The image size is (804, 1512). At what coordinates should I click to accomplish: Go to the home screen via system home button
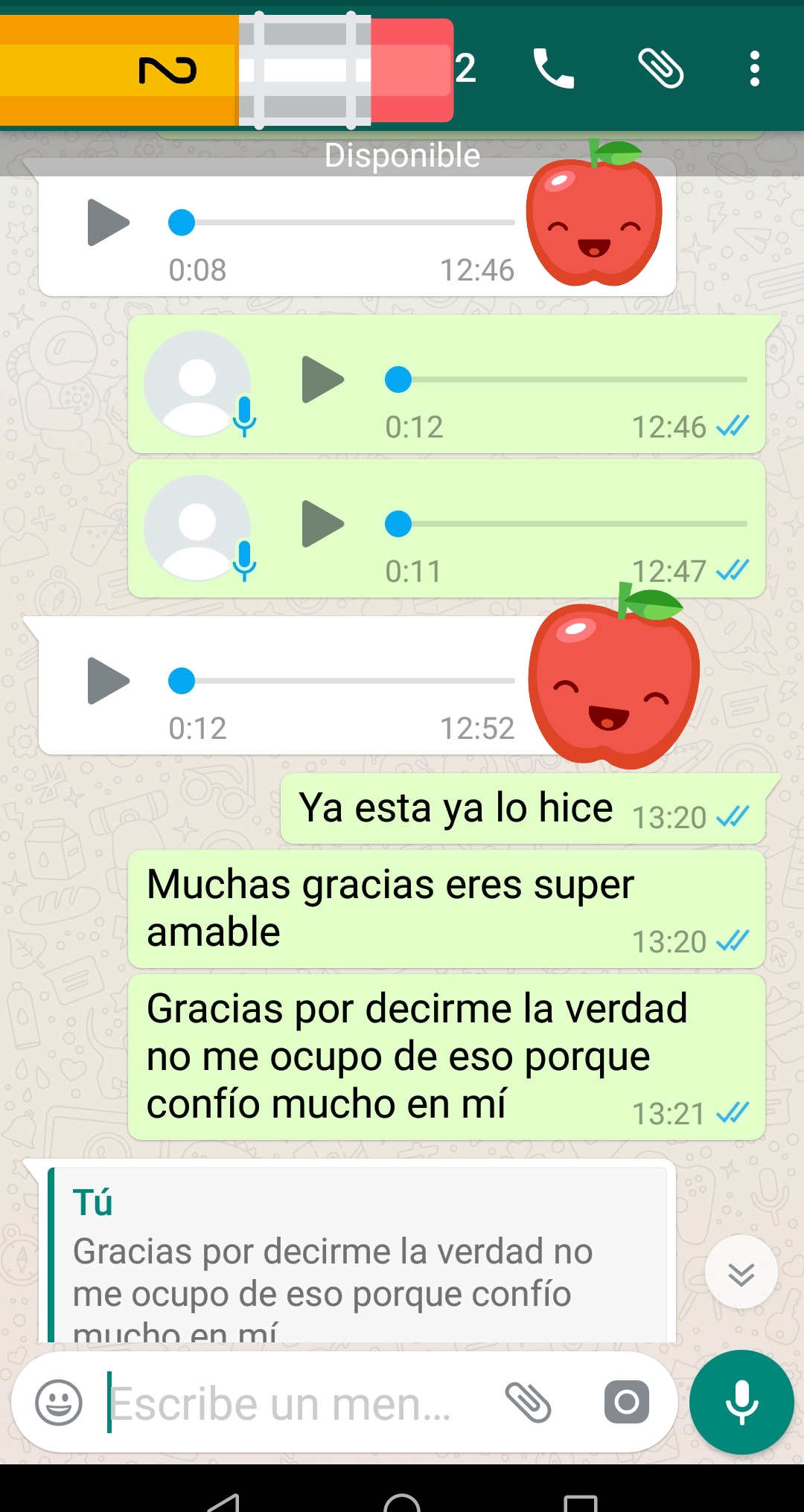[x=402, y=1502]
